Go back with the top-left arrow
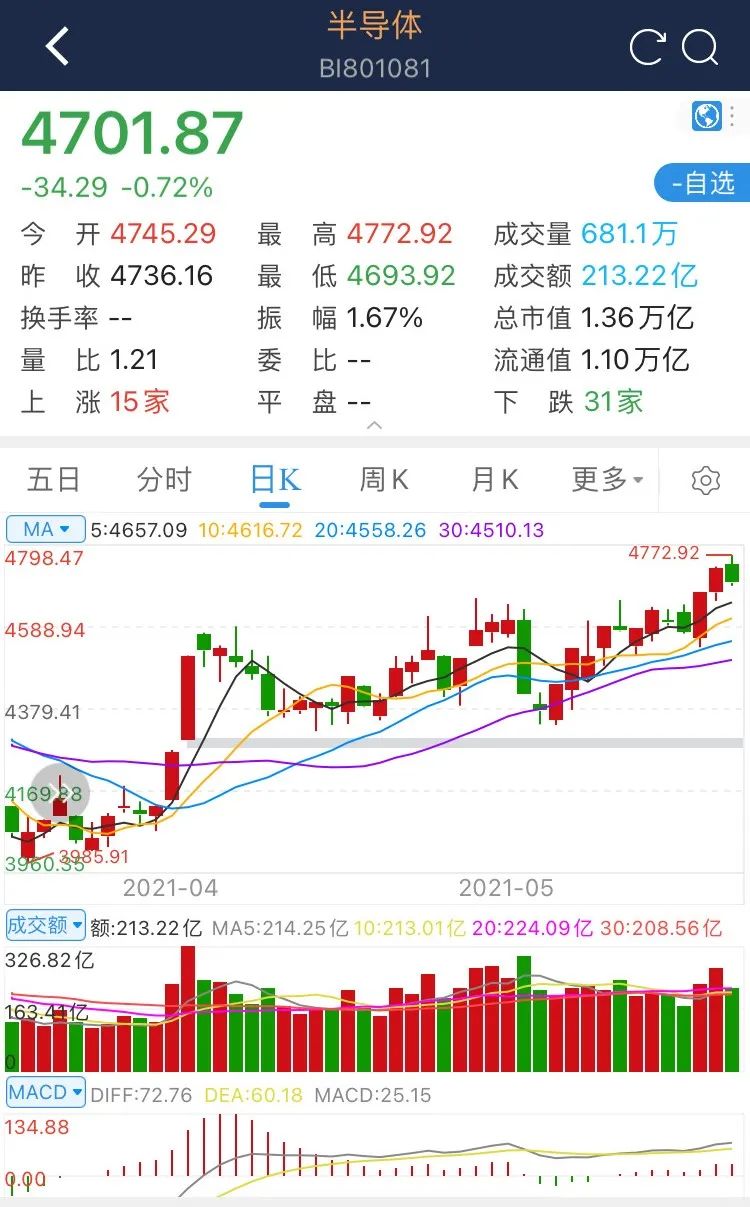Image resolution: width=750 pixels, height=1207 pixels. (58, 46)
